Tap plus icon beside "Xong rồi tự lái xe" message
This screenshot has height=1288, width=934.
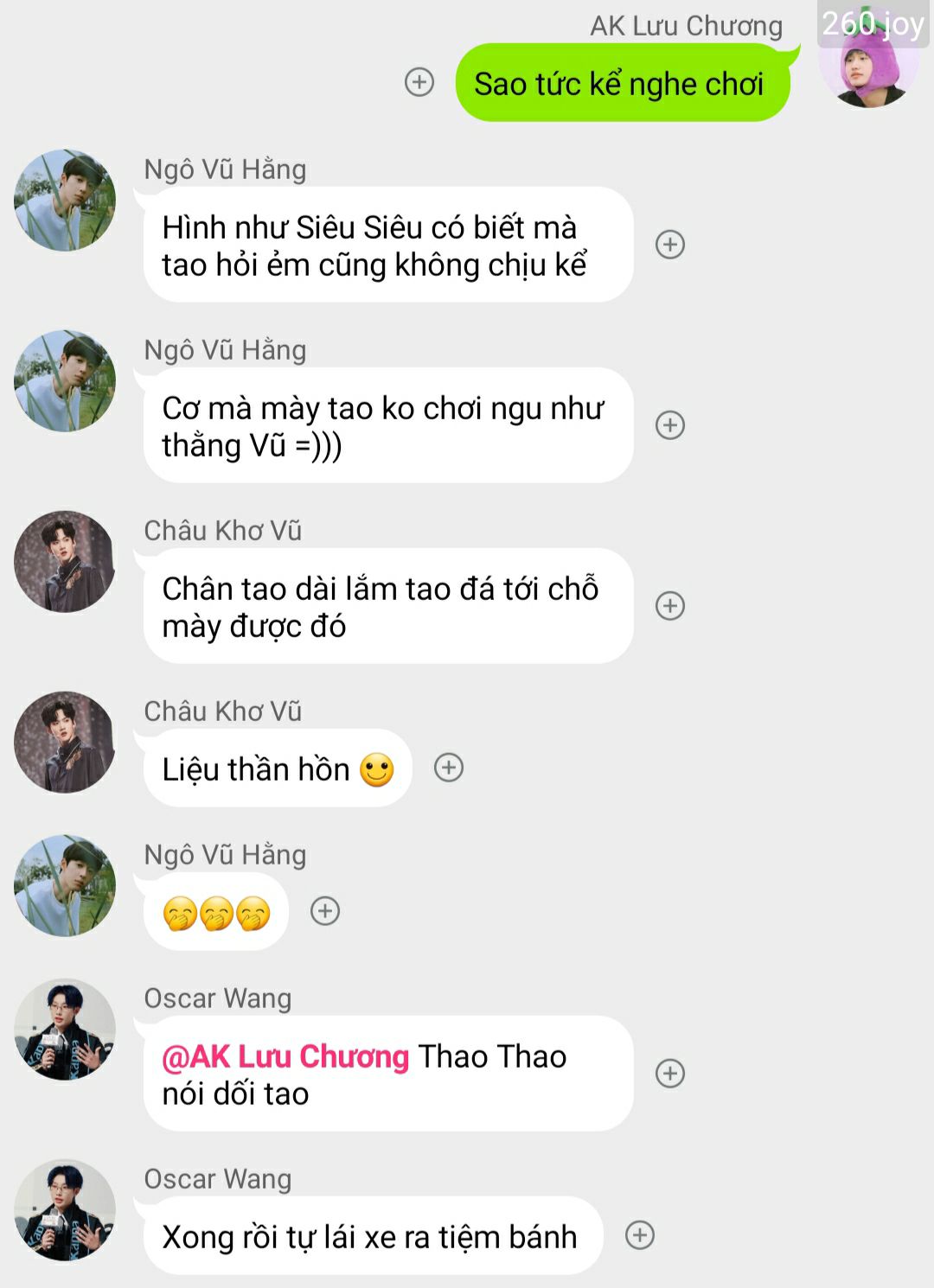(640, 1235)
